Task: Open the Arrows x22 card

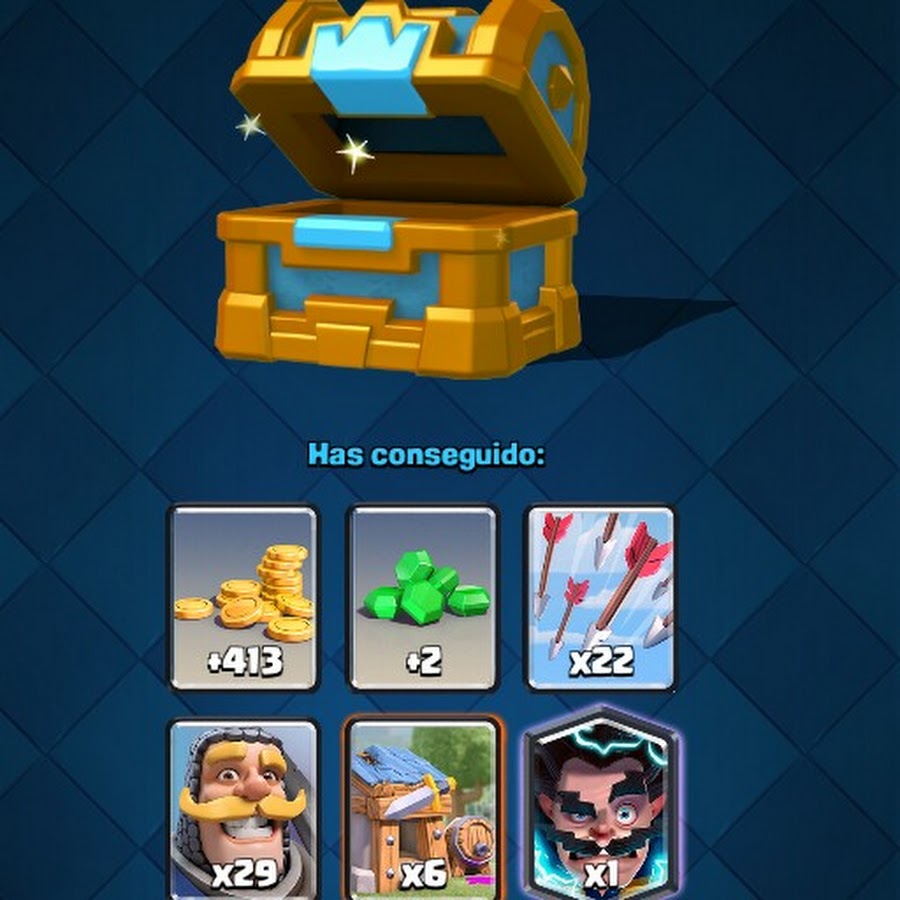Action: [600, 597]
